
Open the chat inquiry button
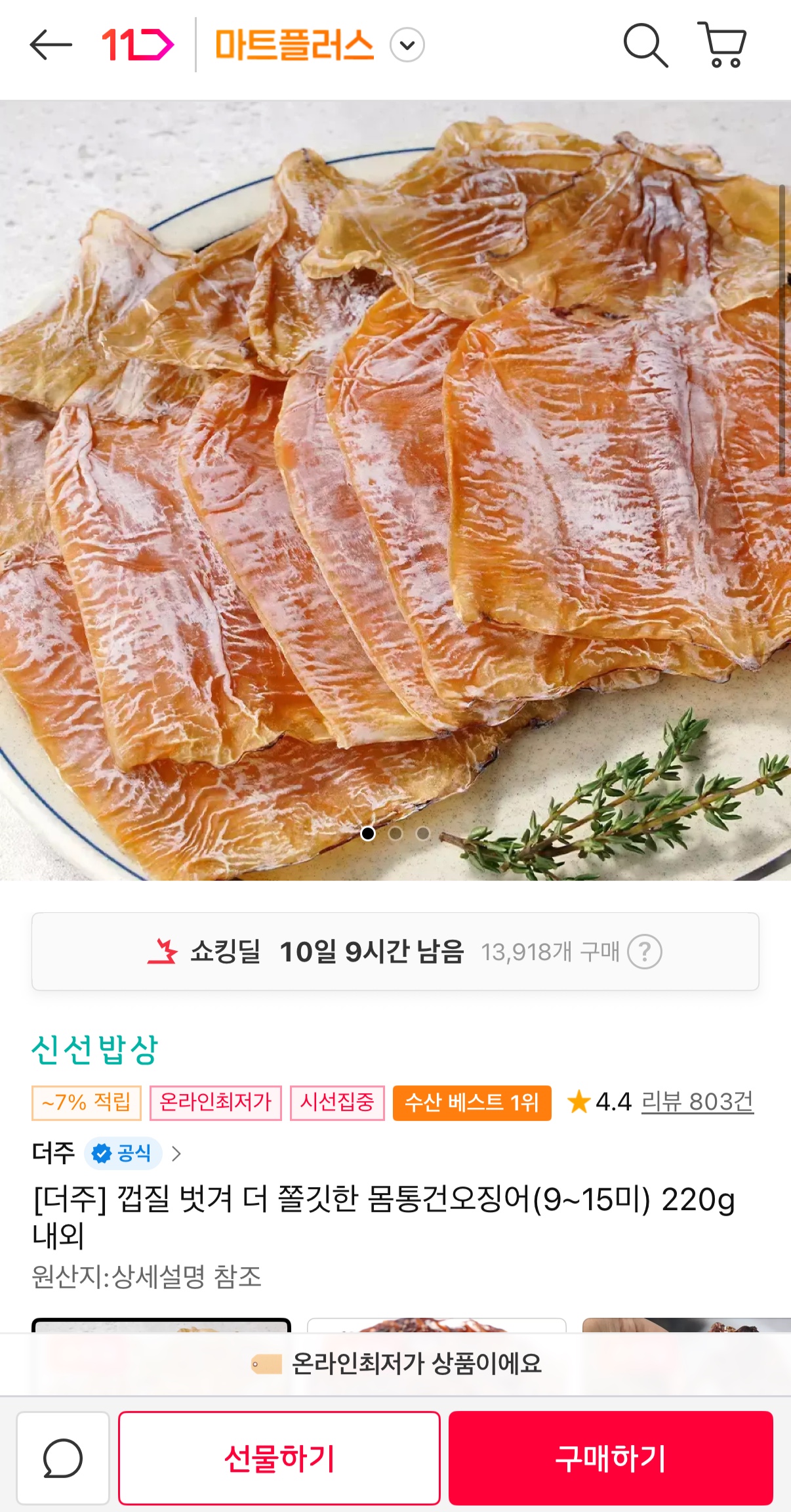pos(63,1458)
